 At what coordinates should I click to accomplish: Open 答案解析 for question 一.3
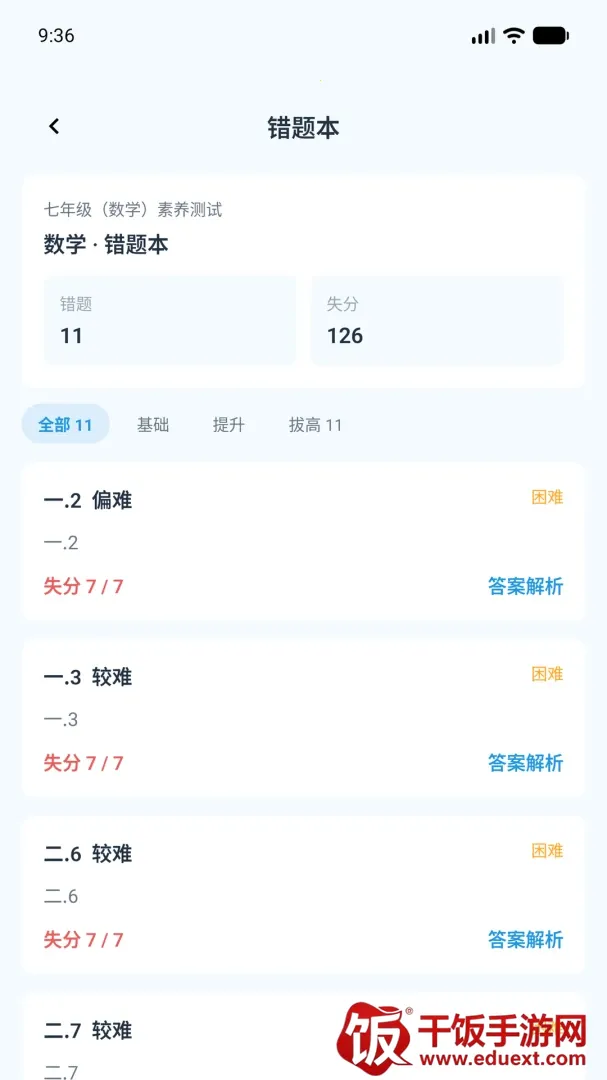(x=526, y=763)
